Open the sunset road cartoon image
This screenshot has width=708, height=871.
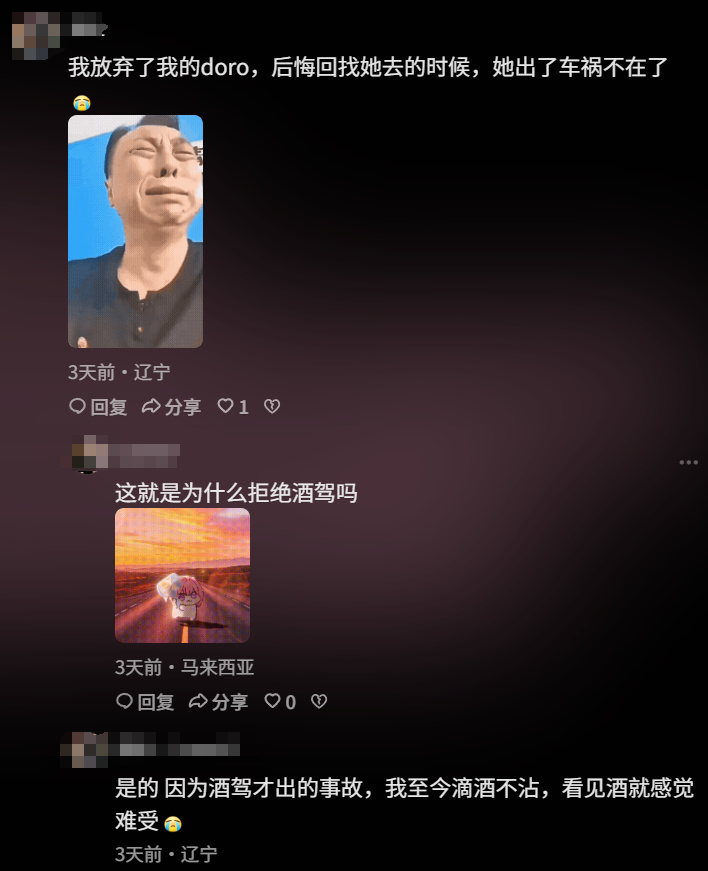tap(182, 575)
